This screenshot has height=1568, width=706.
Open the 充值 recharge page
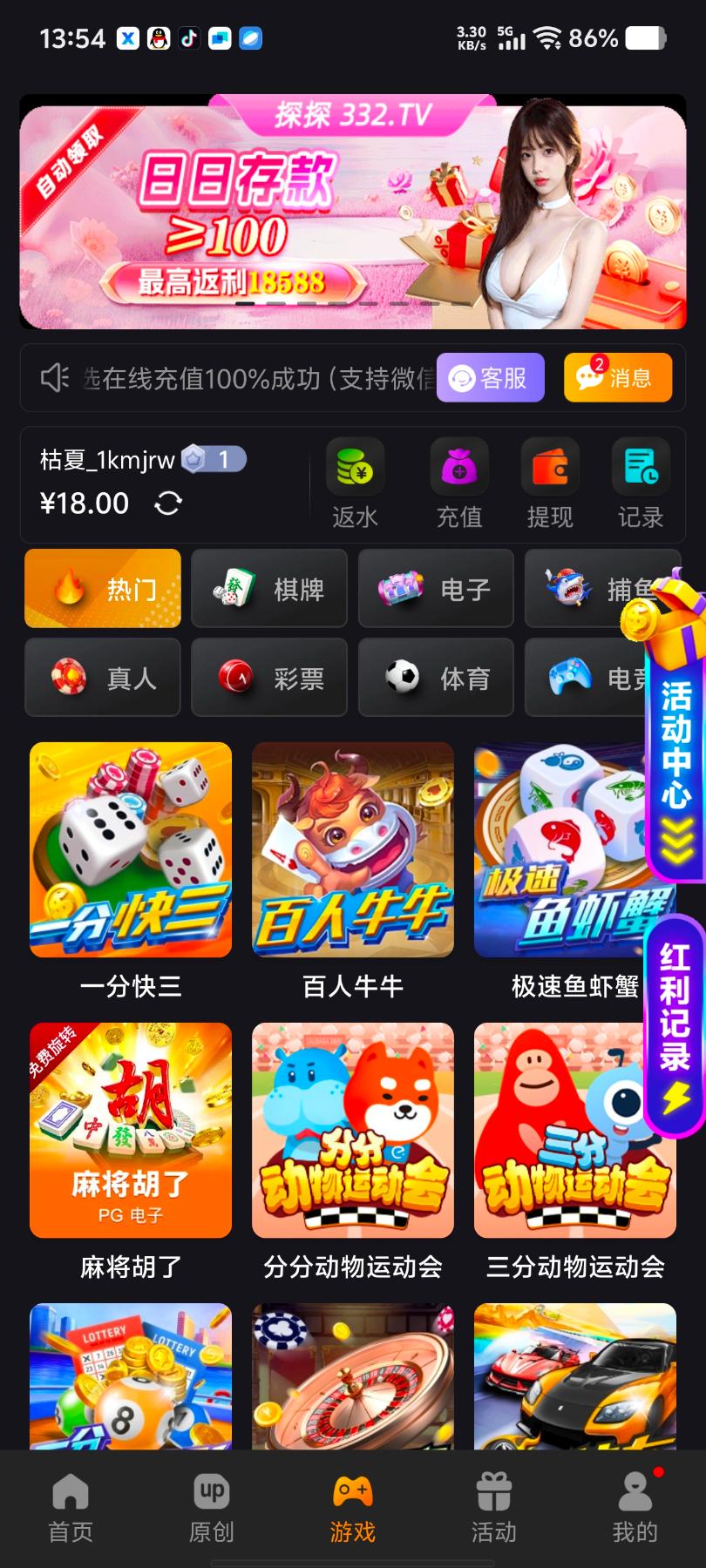pos(459,484)
